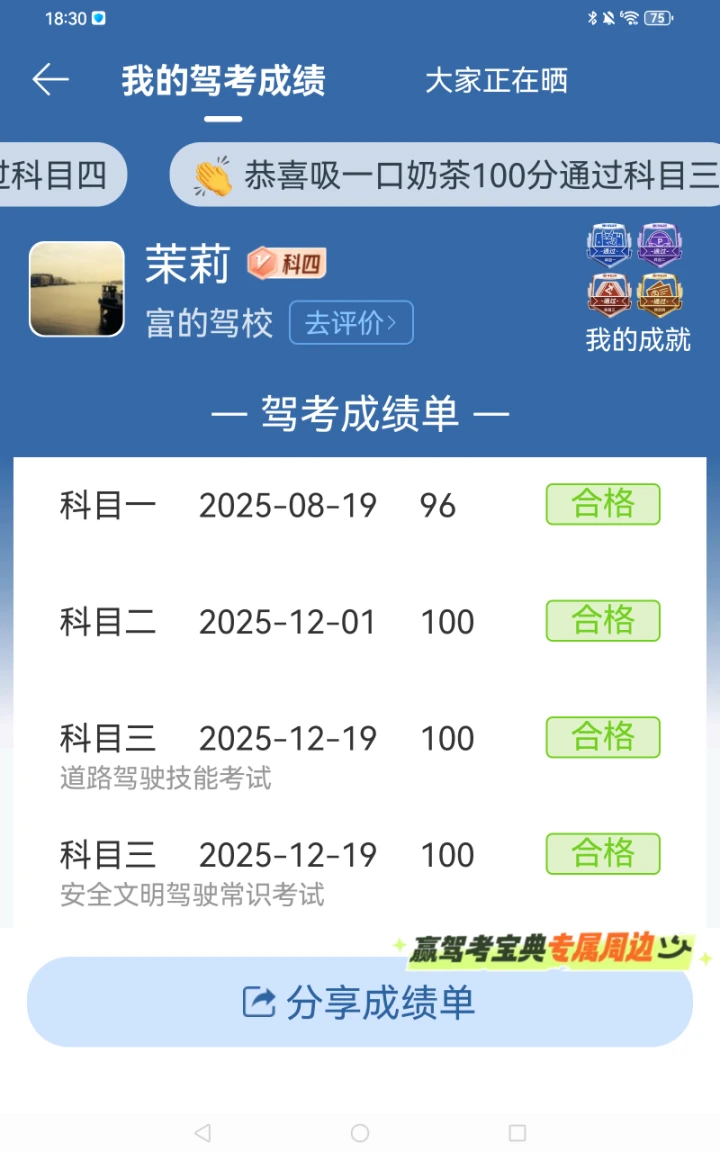Go back using the top-left arrow

tap(50, 80)
